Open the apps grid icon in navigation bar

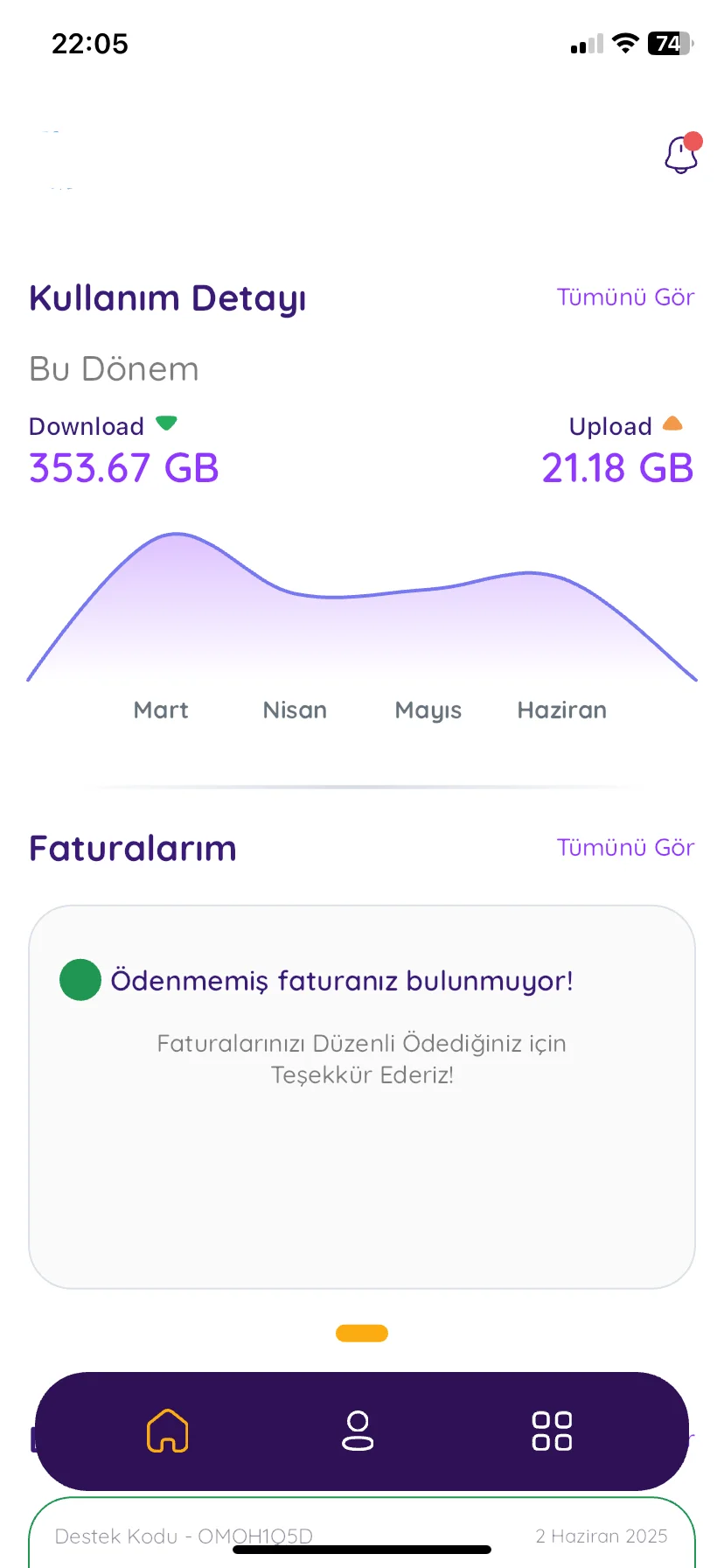[551, 1431]
